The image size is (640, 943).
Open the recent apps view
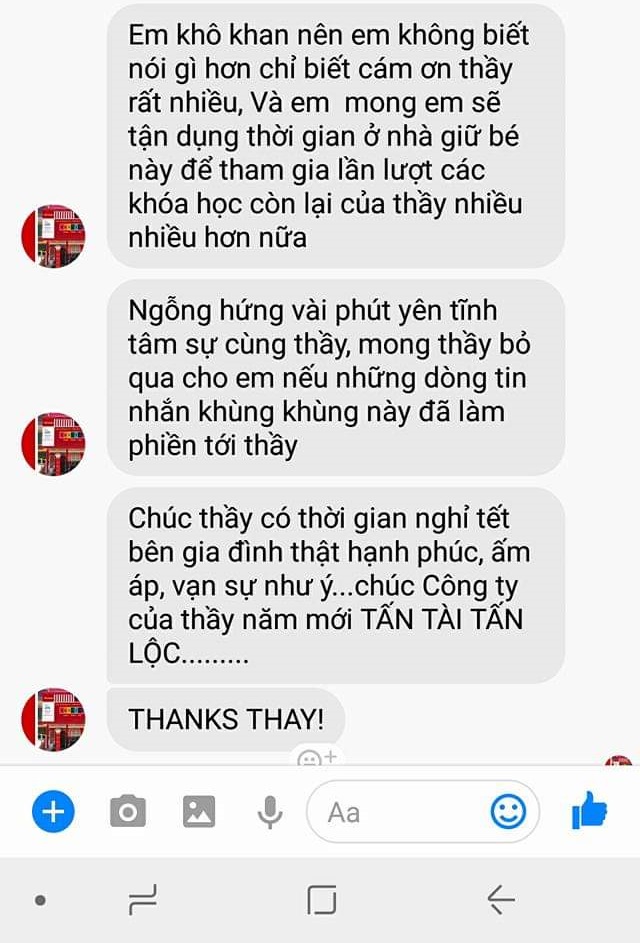coord(143,901)
